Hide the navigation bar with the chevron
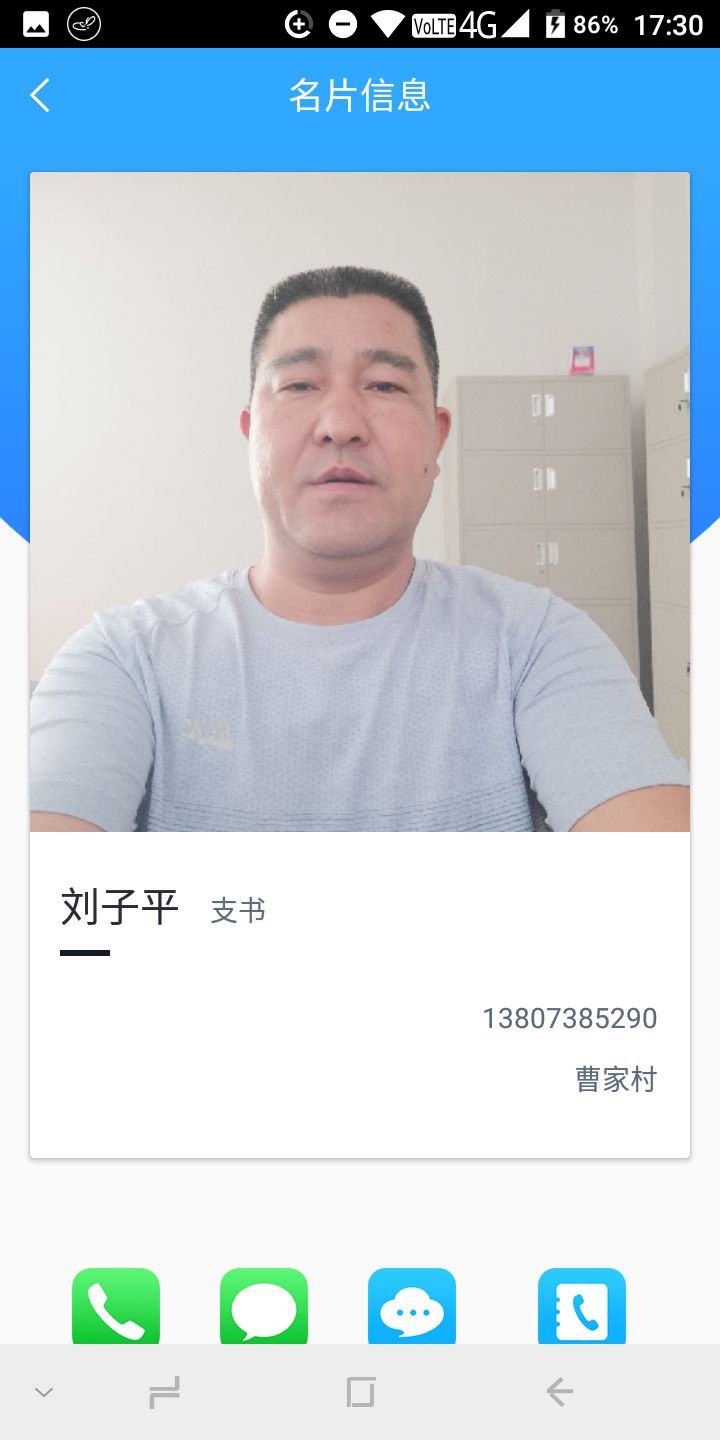 44,1391
